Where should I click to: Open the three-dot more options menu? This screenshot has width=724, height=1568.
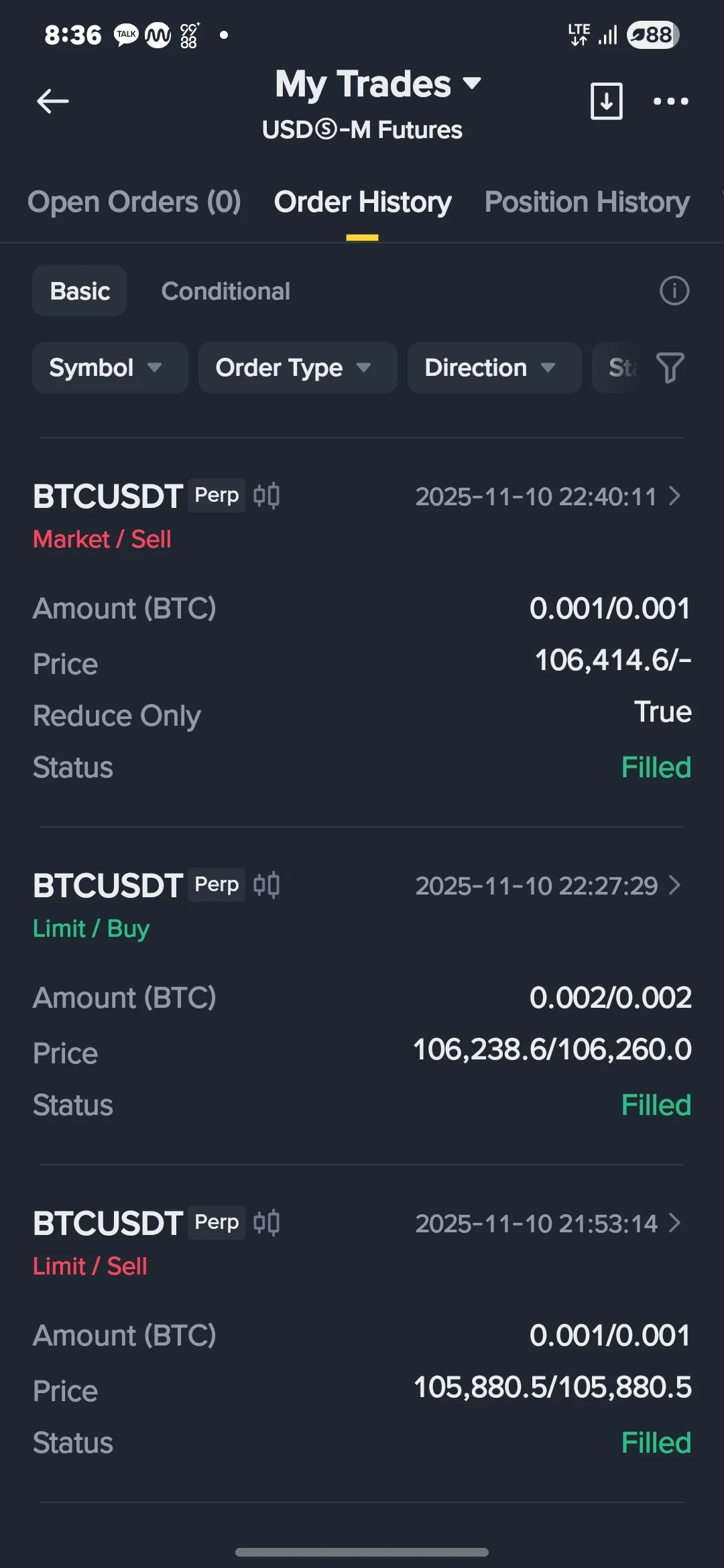point(670,101)
